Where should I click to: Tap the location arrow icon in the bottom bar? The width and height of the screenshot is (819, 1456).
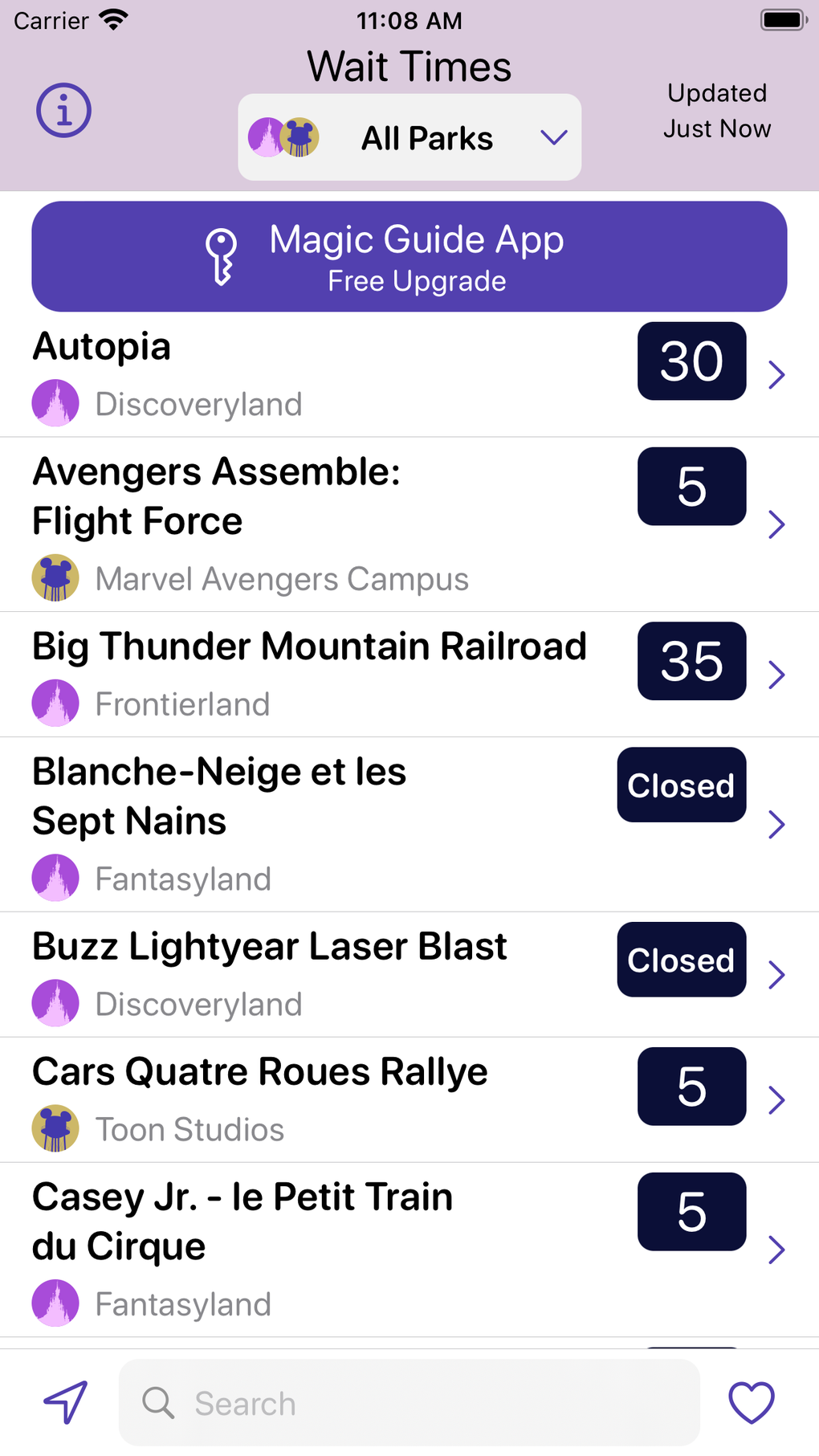65,1401
